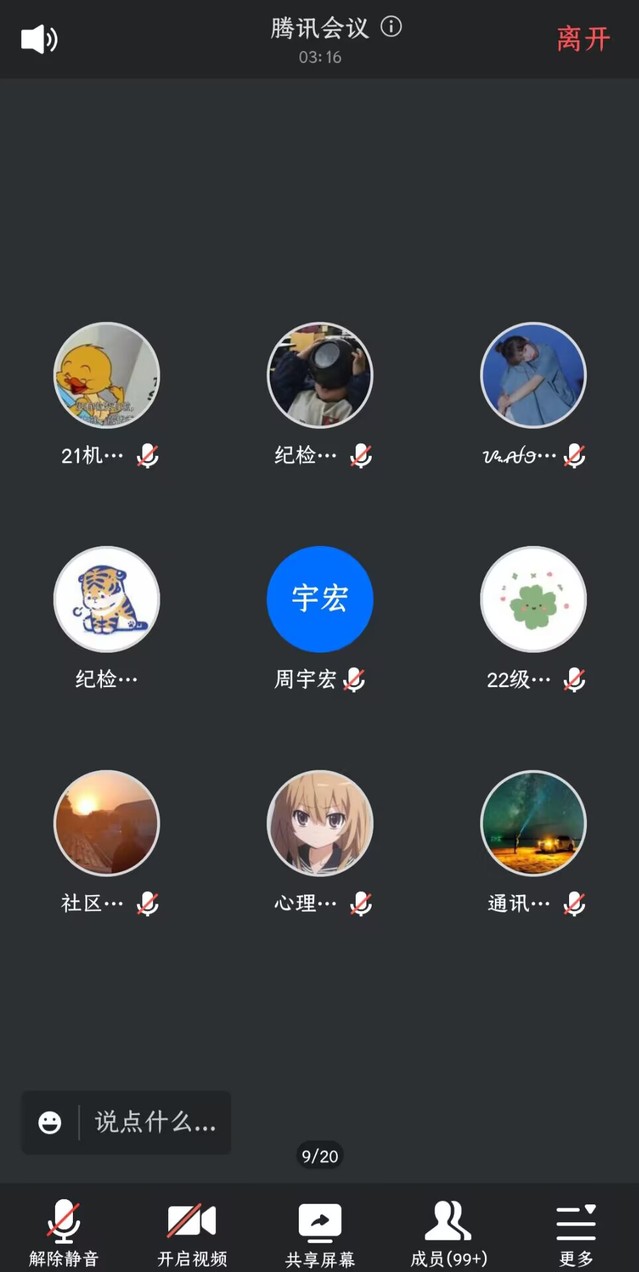Toggle the speaker audio icon
This screenshot has height=1272, width=639.
click(x=39, y=39)
